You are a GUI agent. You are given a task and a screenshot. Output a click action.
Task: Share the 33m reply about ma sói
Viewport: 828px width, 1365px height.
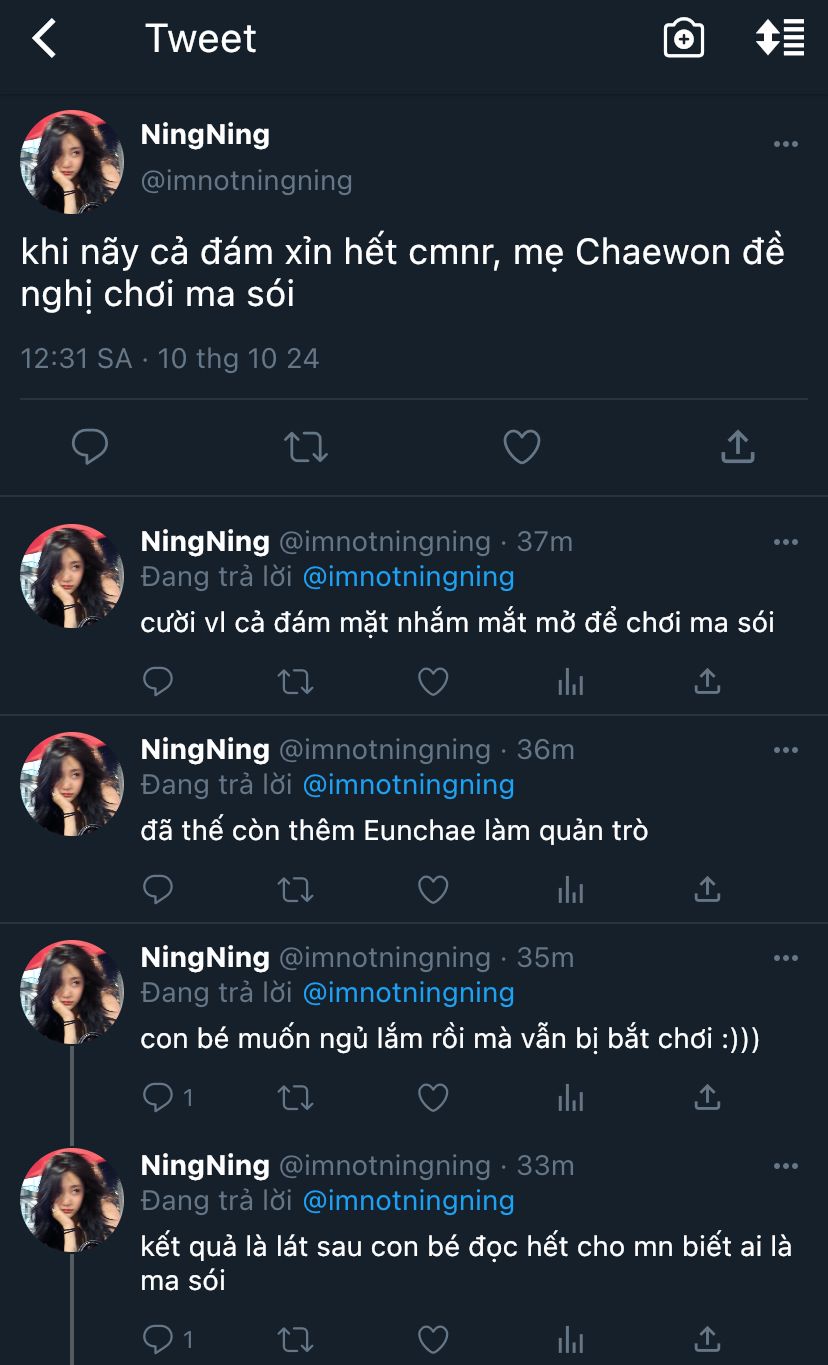tap(707, 1338)
